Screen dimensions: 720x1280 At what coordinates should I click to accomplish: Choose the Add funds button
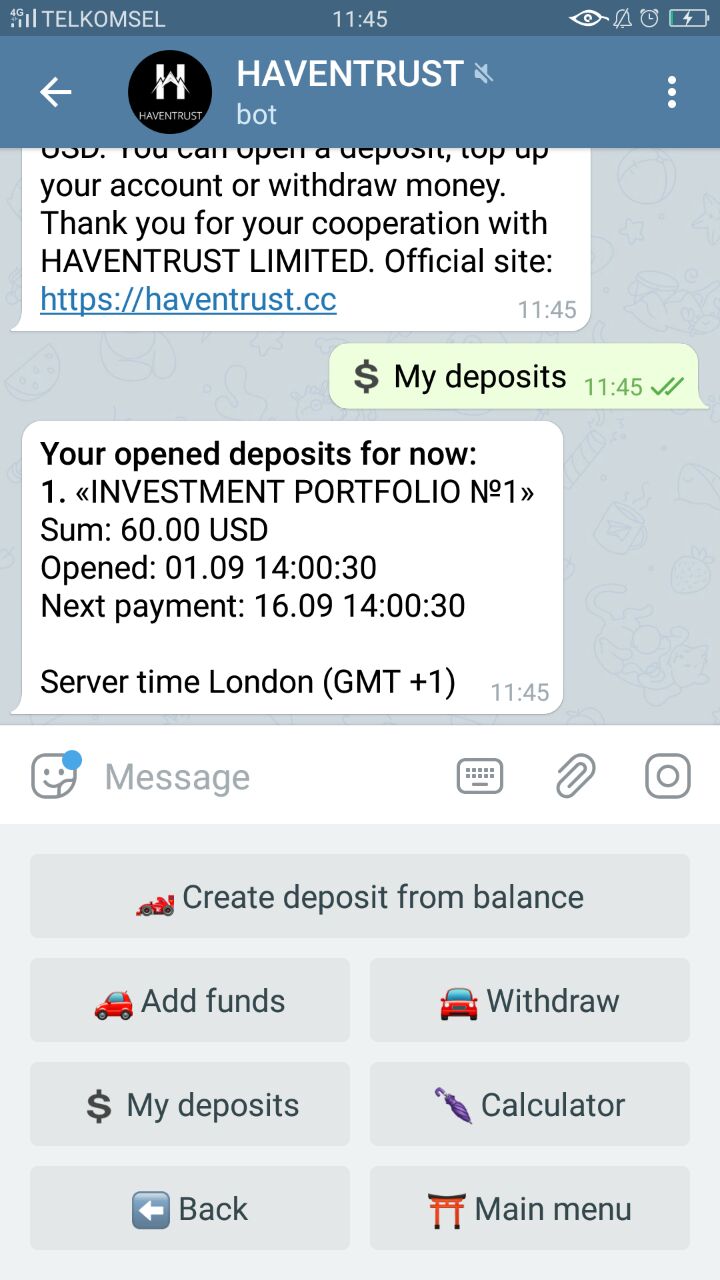pos(190,1000)
